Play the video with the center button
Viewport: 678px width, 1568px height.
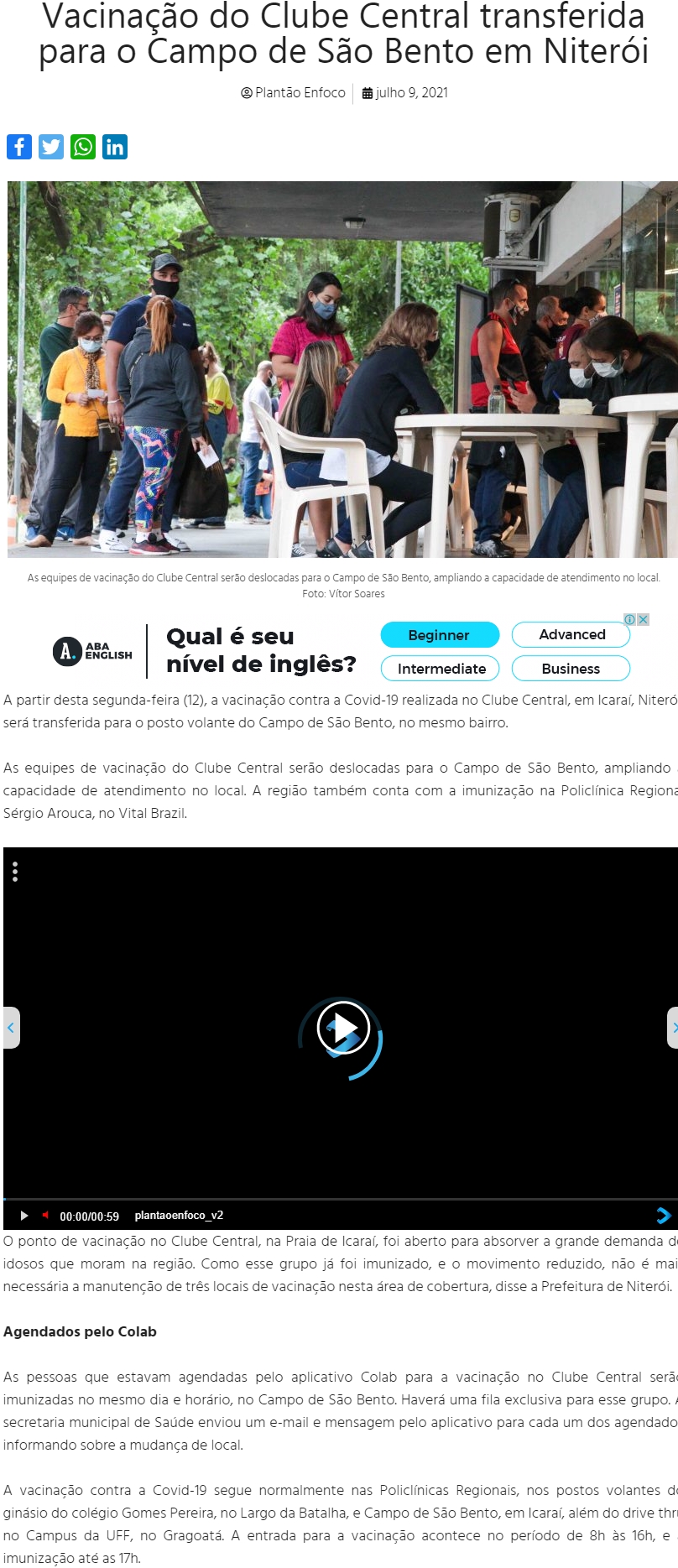tap(342, 1028)
